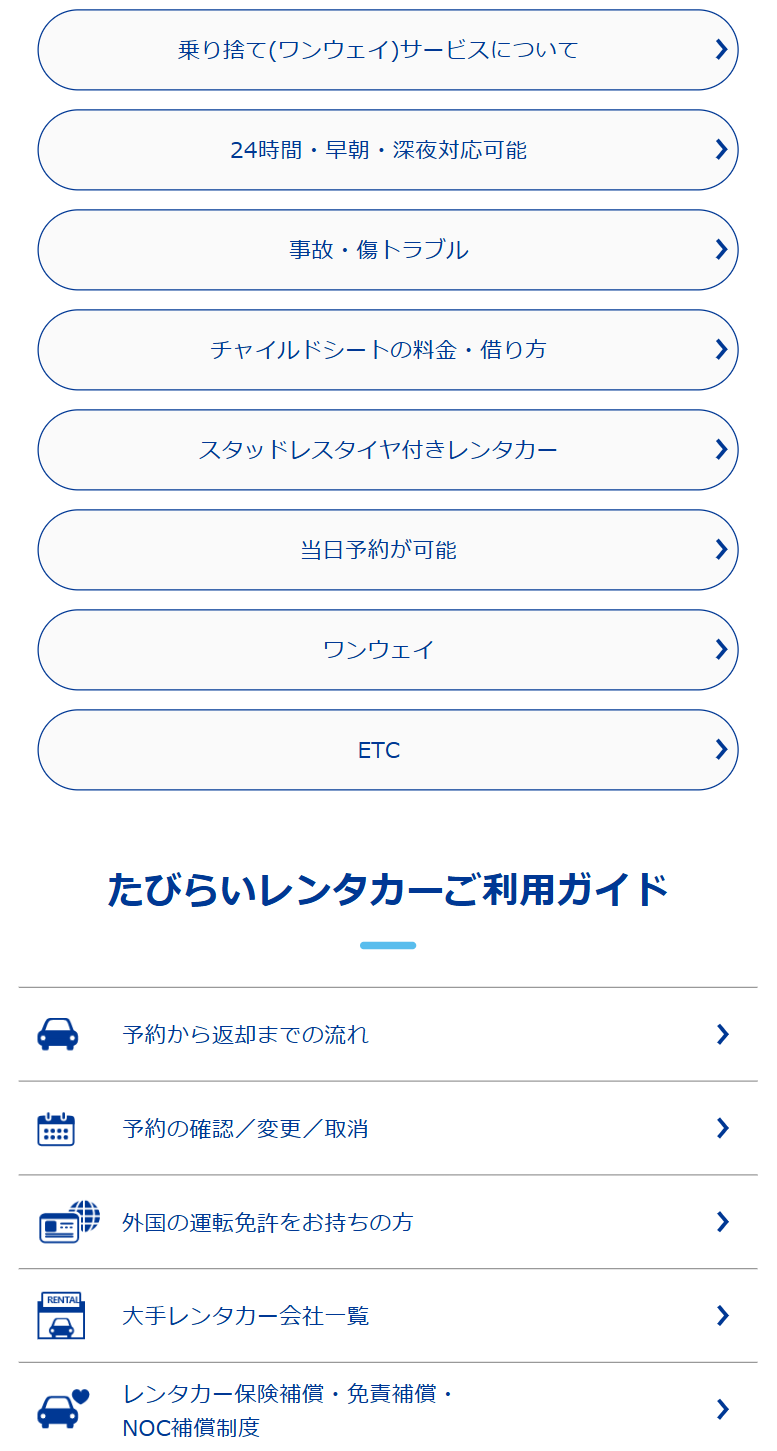This screenshot has height=1451, width=777.
Task: View チャイルドシートの料金・借り方
Action: pyautogui.click(x=388, y=350)
